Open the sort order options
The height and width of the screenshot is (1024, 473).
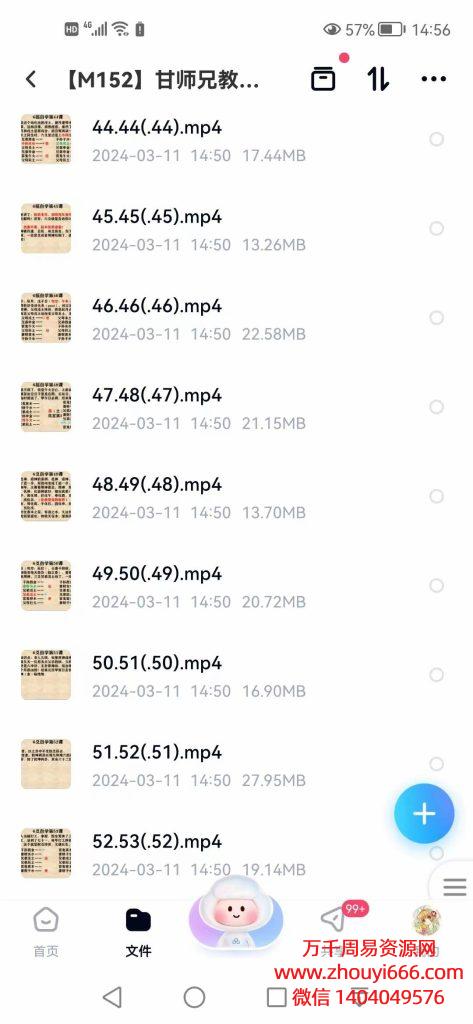point(378,79)
